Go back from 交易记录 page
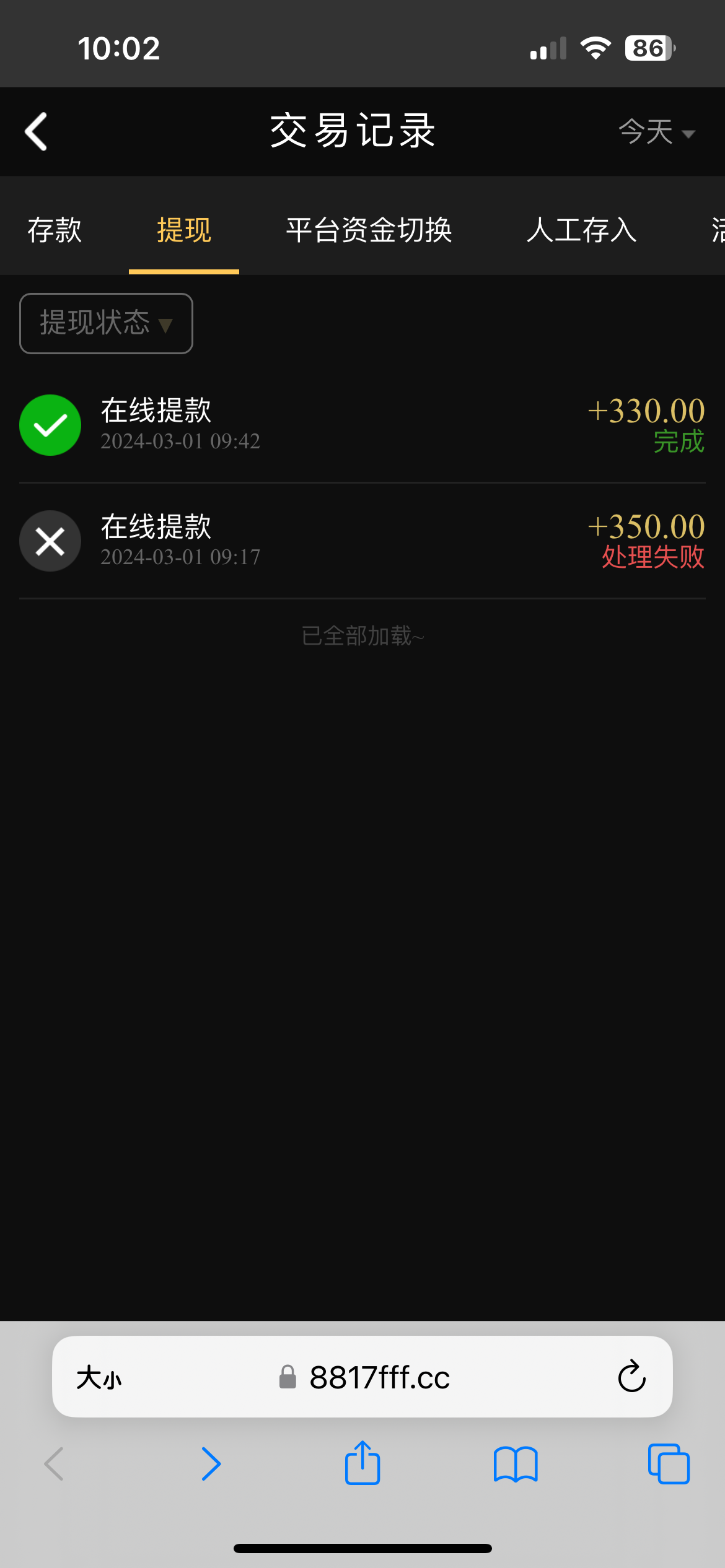 pyautogui.click(x=36, y=131)
